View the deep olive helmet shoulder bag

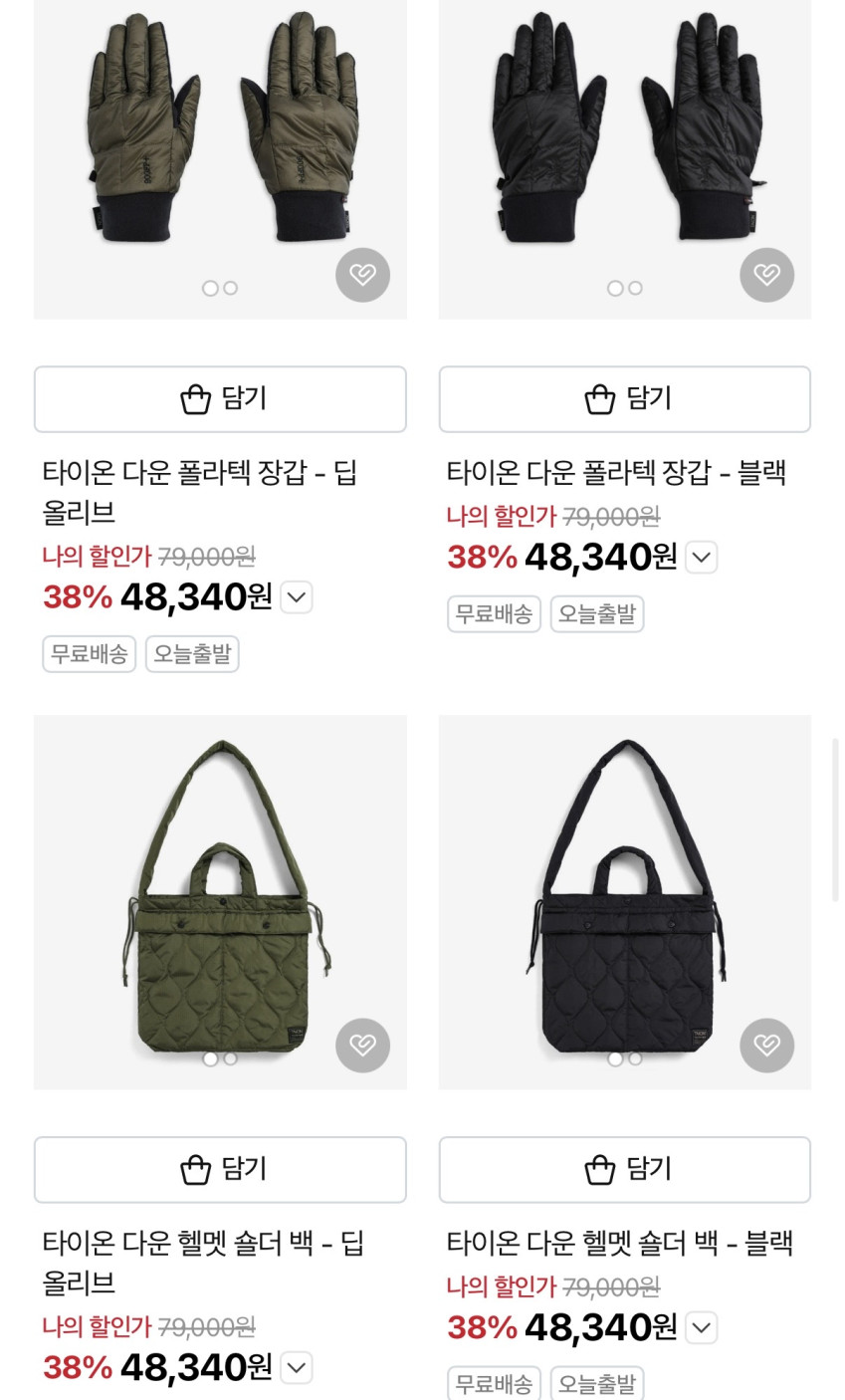(220, 896)
